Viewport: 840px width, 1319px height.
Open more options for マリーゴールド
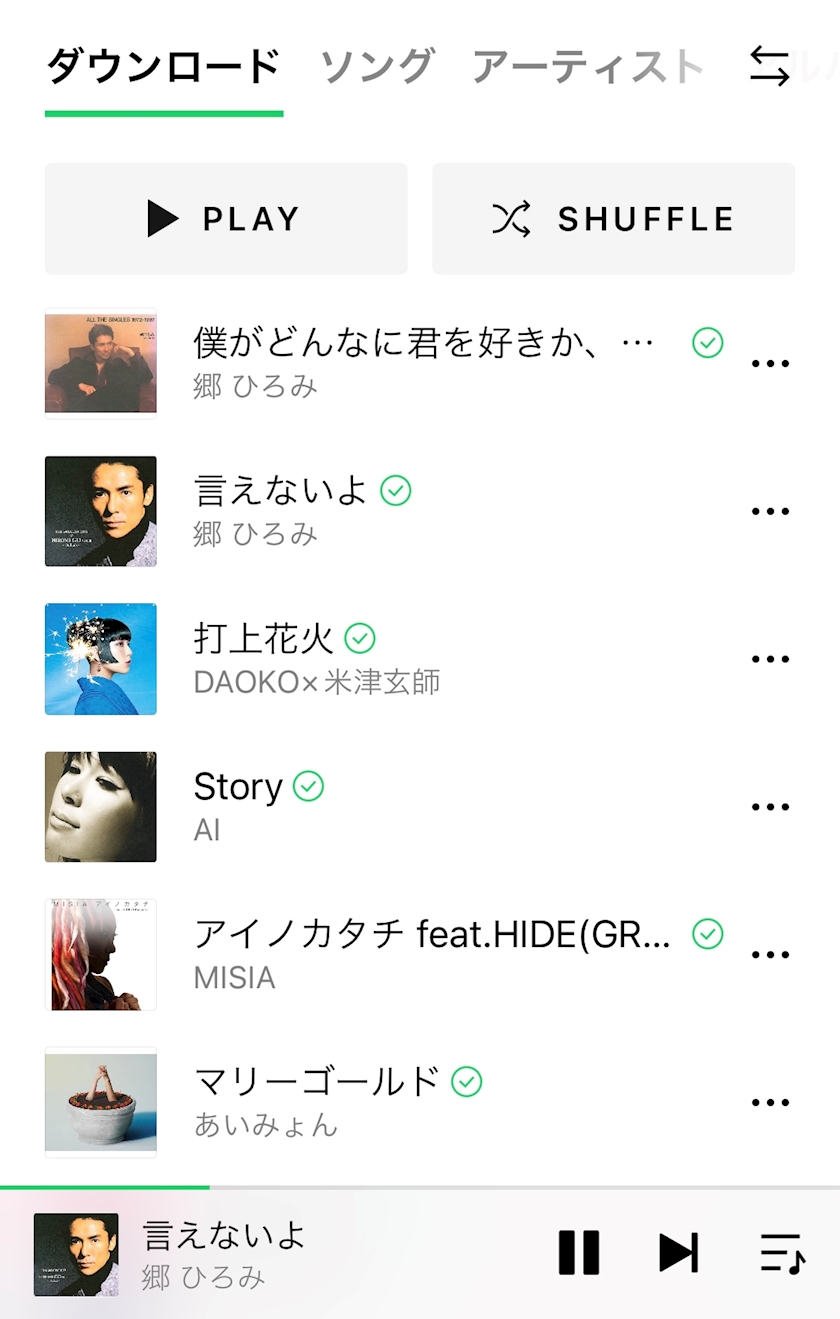pyautogui.click(x=770, y=1103)
